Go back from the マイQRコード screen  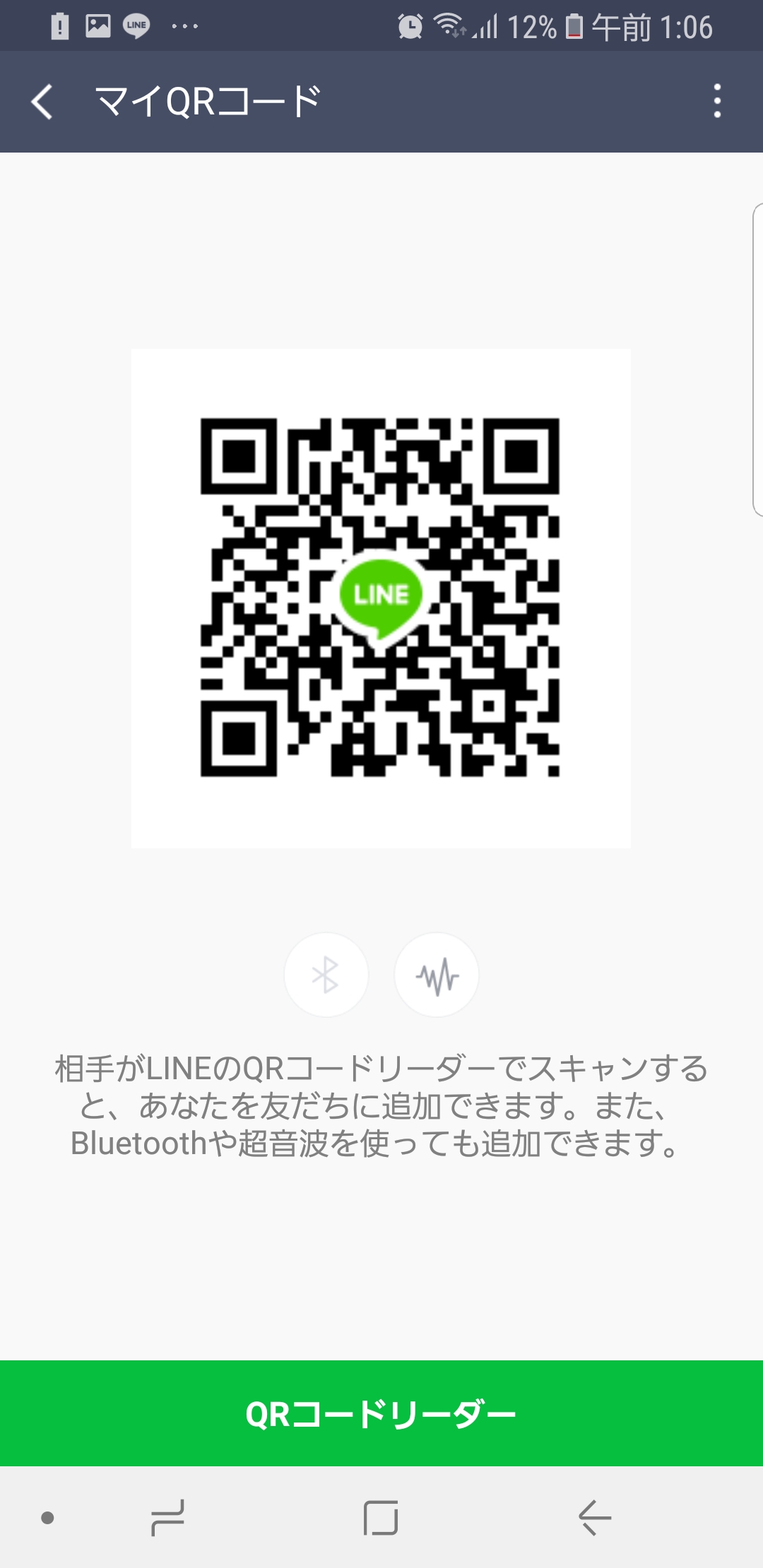pos(42,102)
